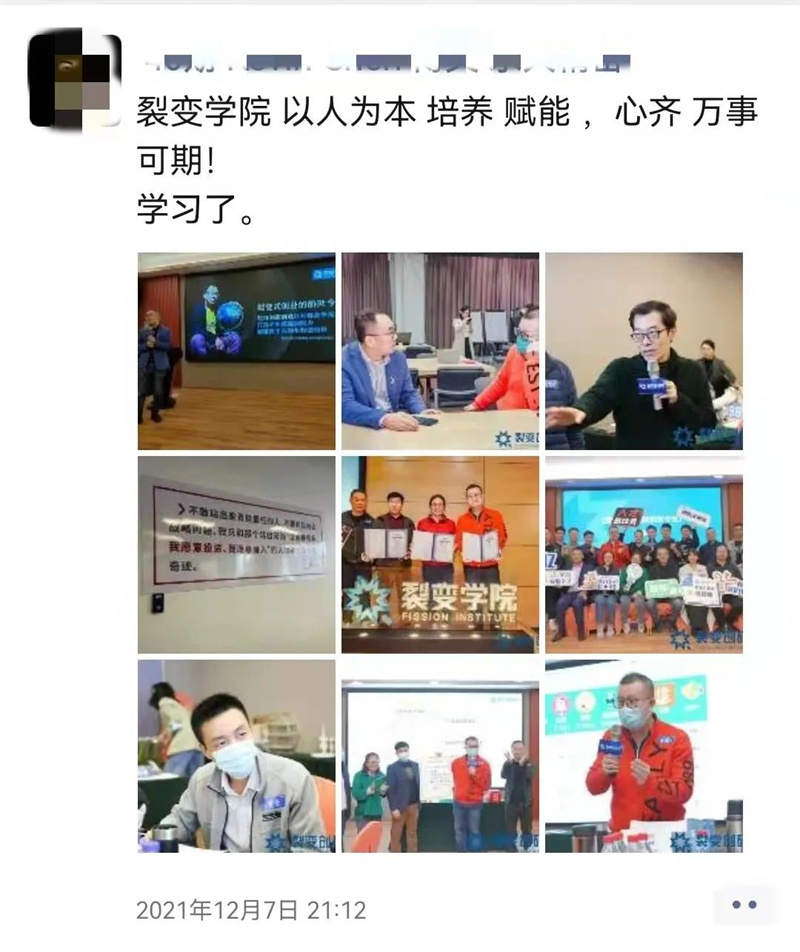Open the 裂变学院 certificate group photo

440,555
